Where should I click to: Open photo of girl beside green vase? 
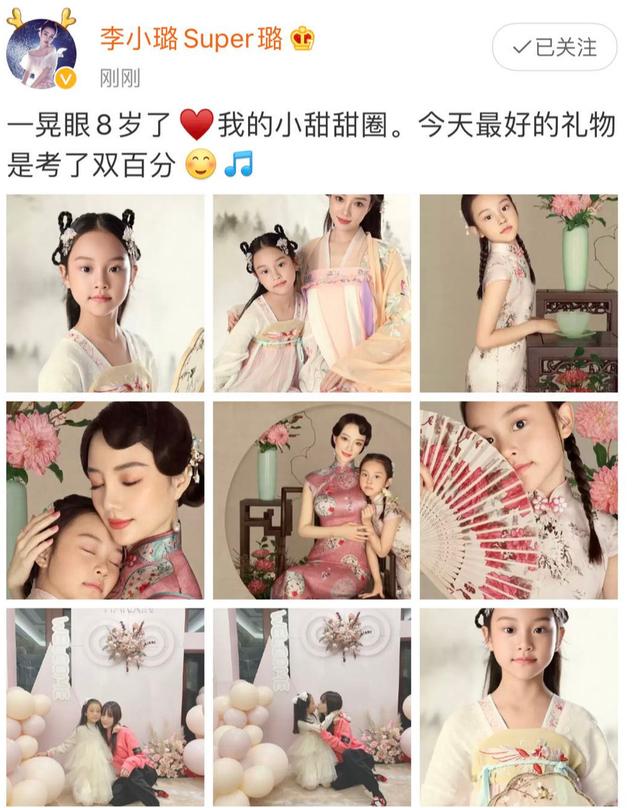[x=518, y=293]
